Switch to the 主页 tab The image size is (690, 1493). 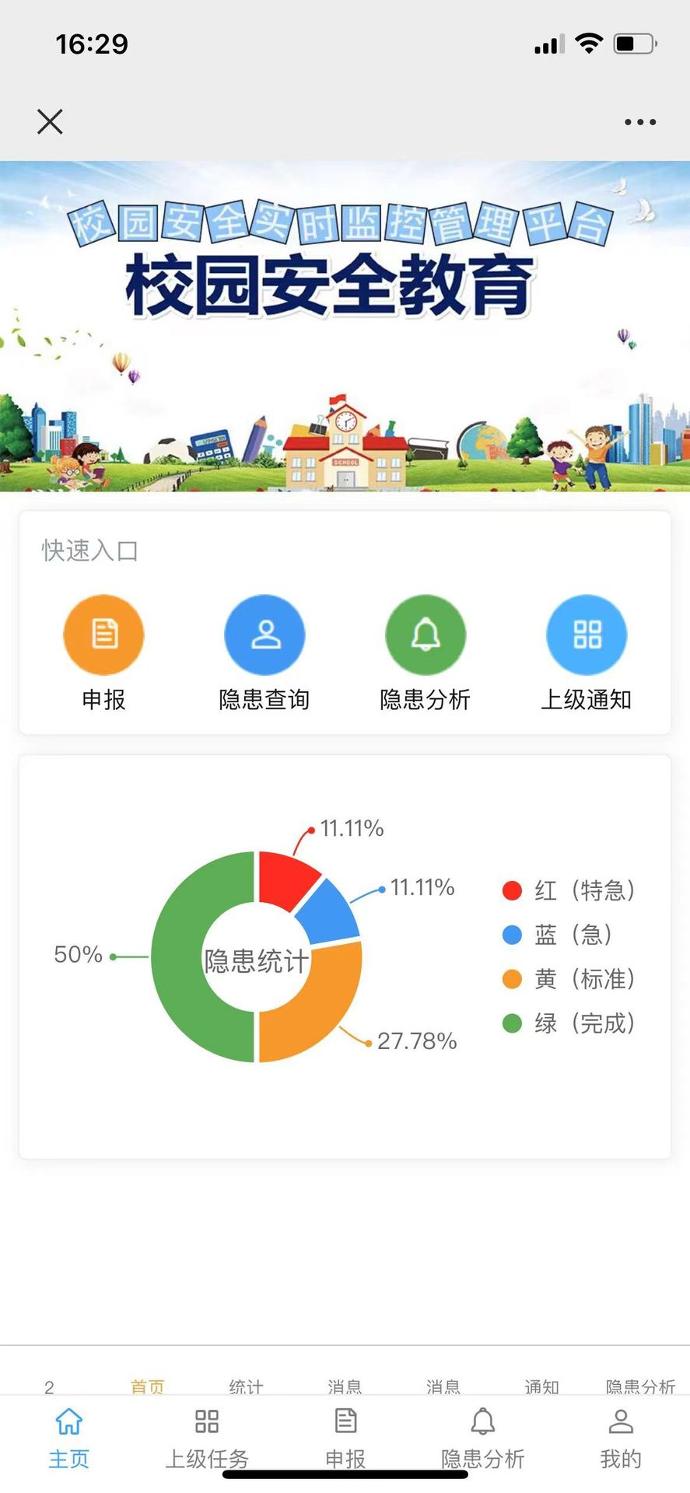[69, 1436]
